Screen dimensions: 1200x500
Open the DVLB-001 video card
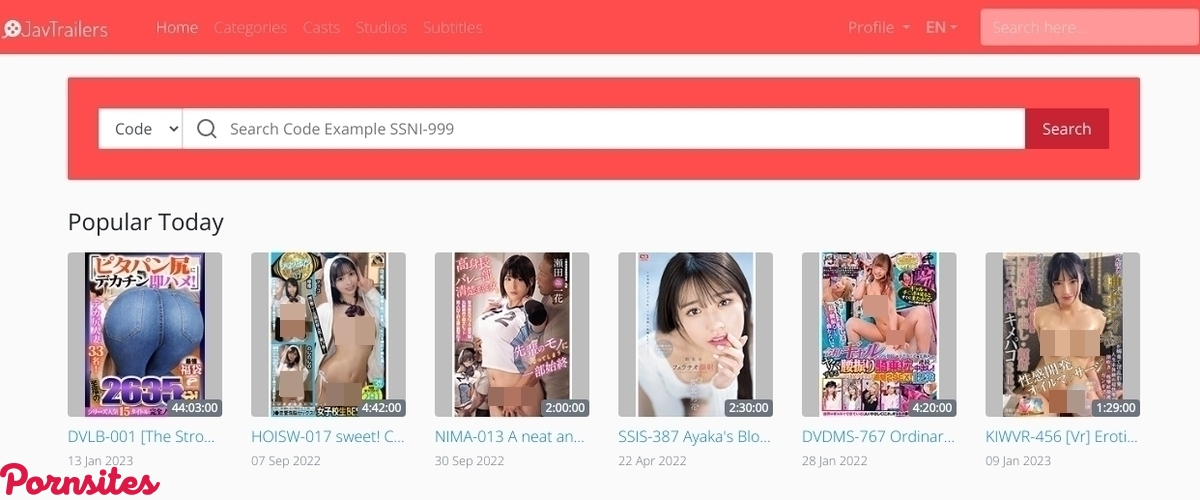coord(144,335)
